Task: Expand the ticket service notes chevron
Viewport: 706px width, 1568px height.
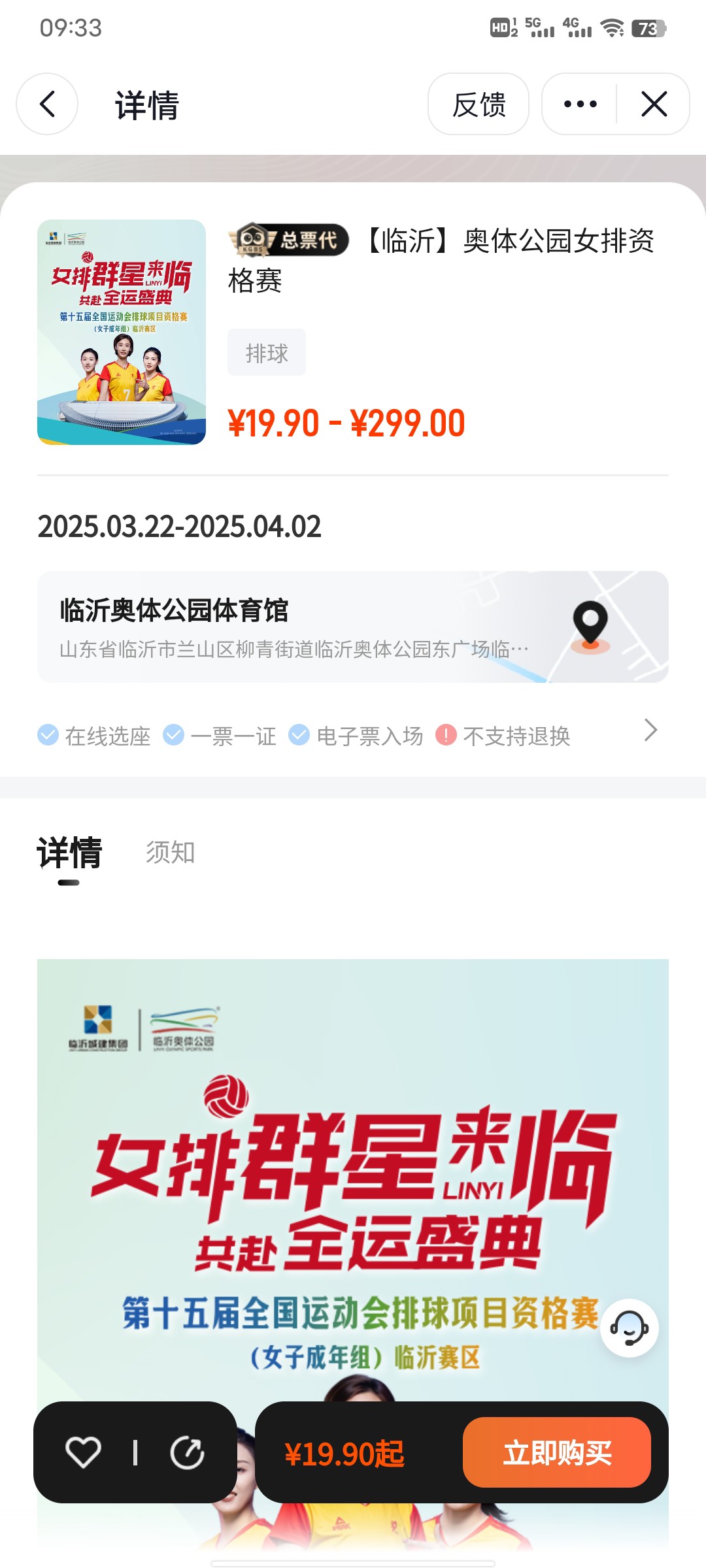Action: 650,730
